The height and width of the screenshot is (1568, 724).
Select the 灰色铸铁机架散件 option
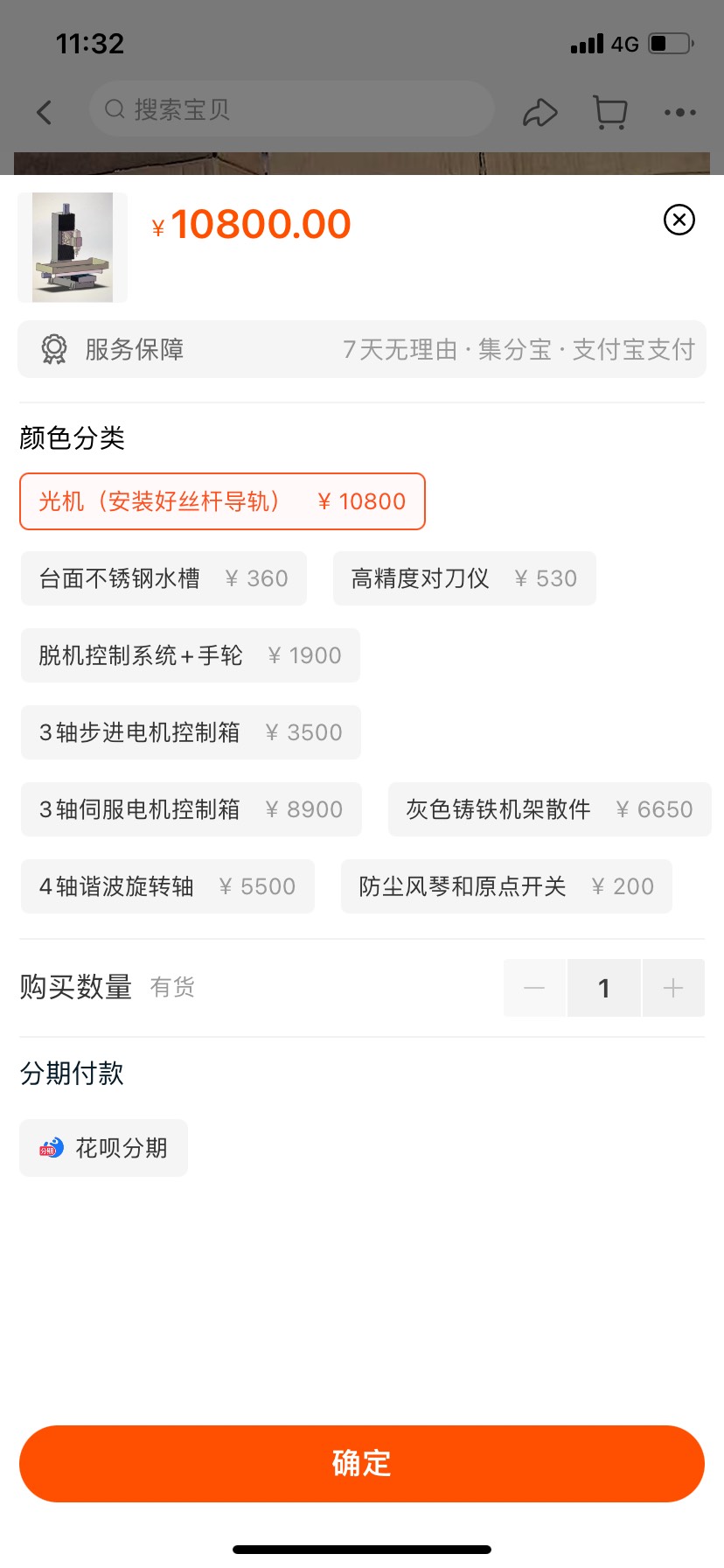[550, 809]
